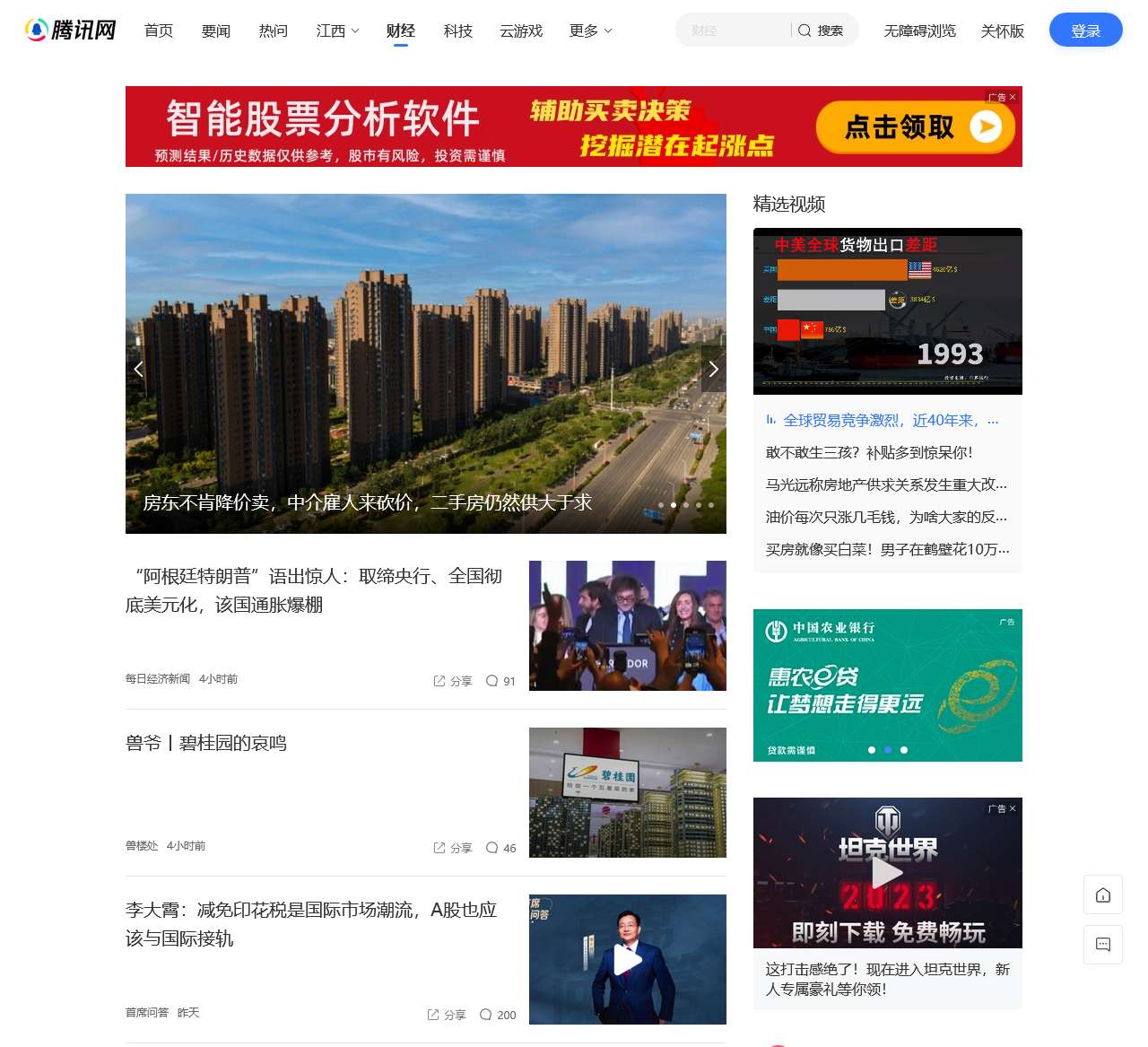Show next slide in the carousel
The width and height of the screenshot is (1148, 1047).
tap(713, 369)
